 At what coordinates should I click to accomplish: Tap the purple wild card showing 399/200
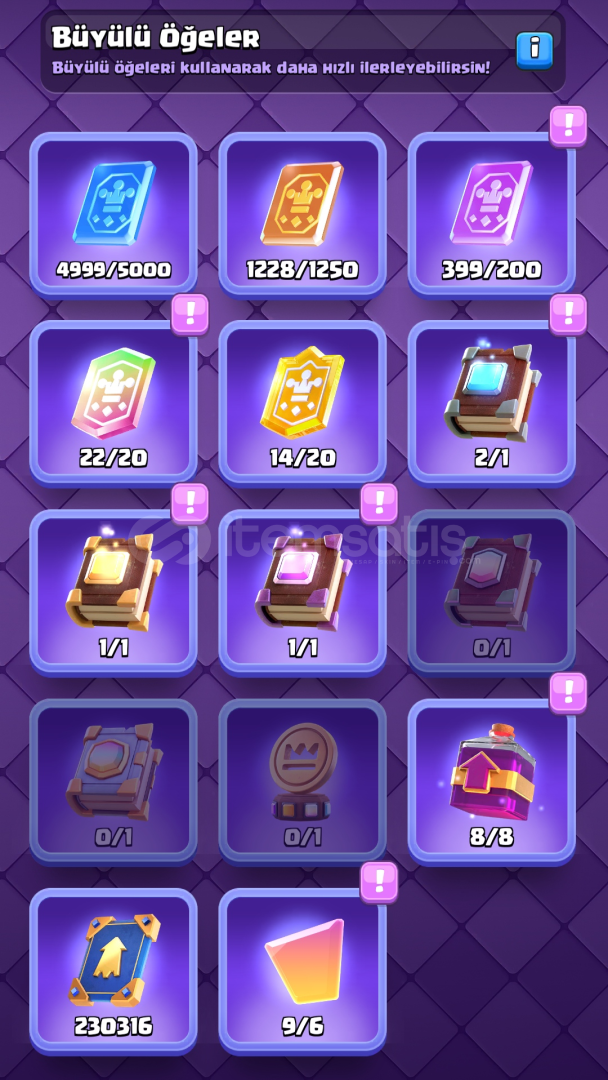click(492, 216)
